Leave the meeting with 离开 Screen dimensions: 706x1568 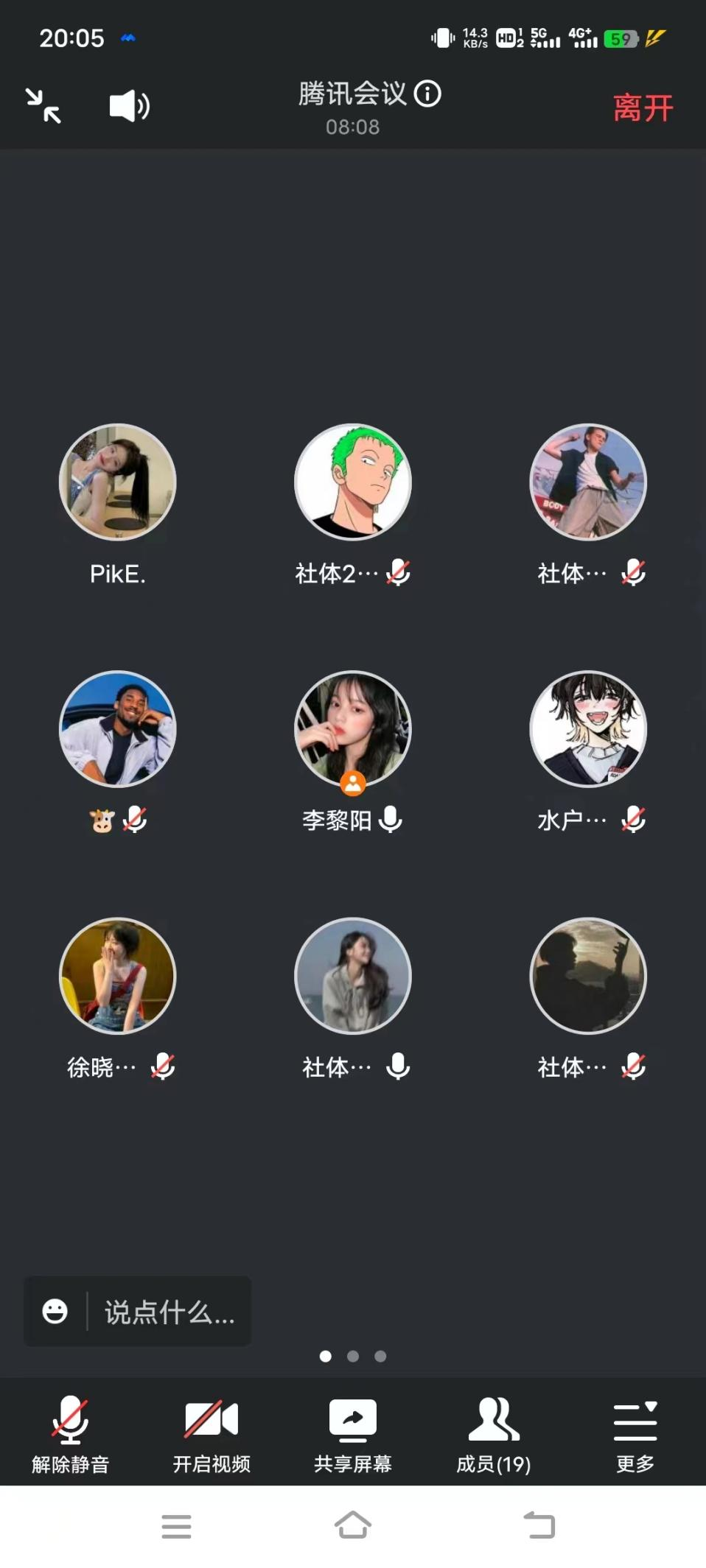pyautogui.click(x=643, y=108)
